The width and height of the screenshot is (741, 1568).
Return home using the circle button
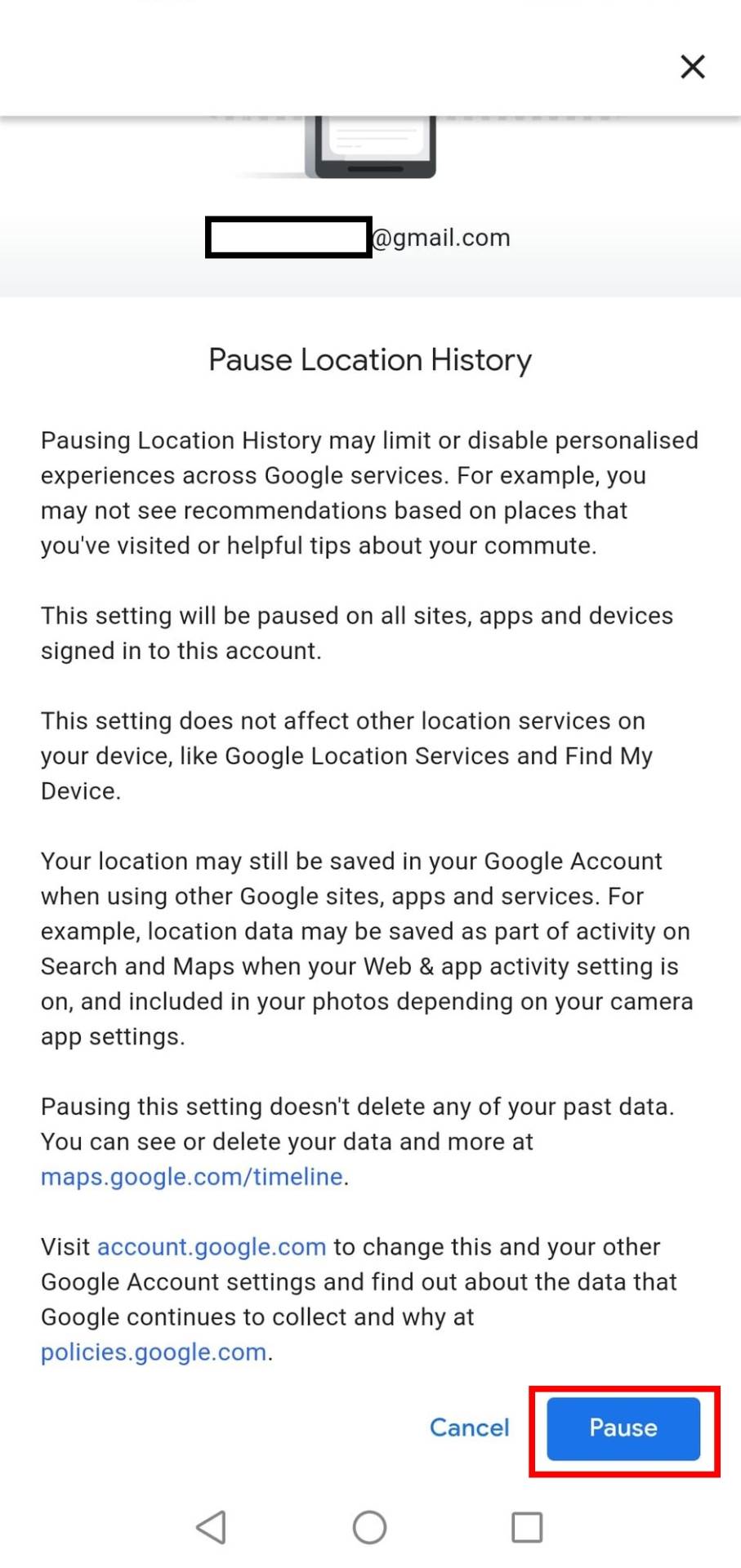pyautogui.click(x=369, y=1526)
